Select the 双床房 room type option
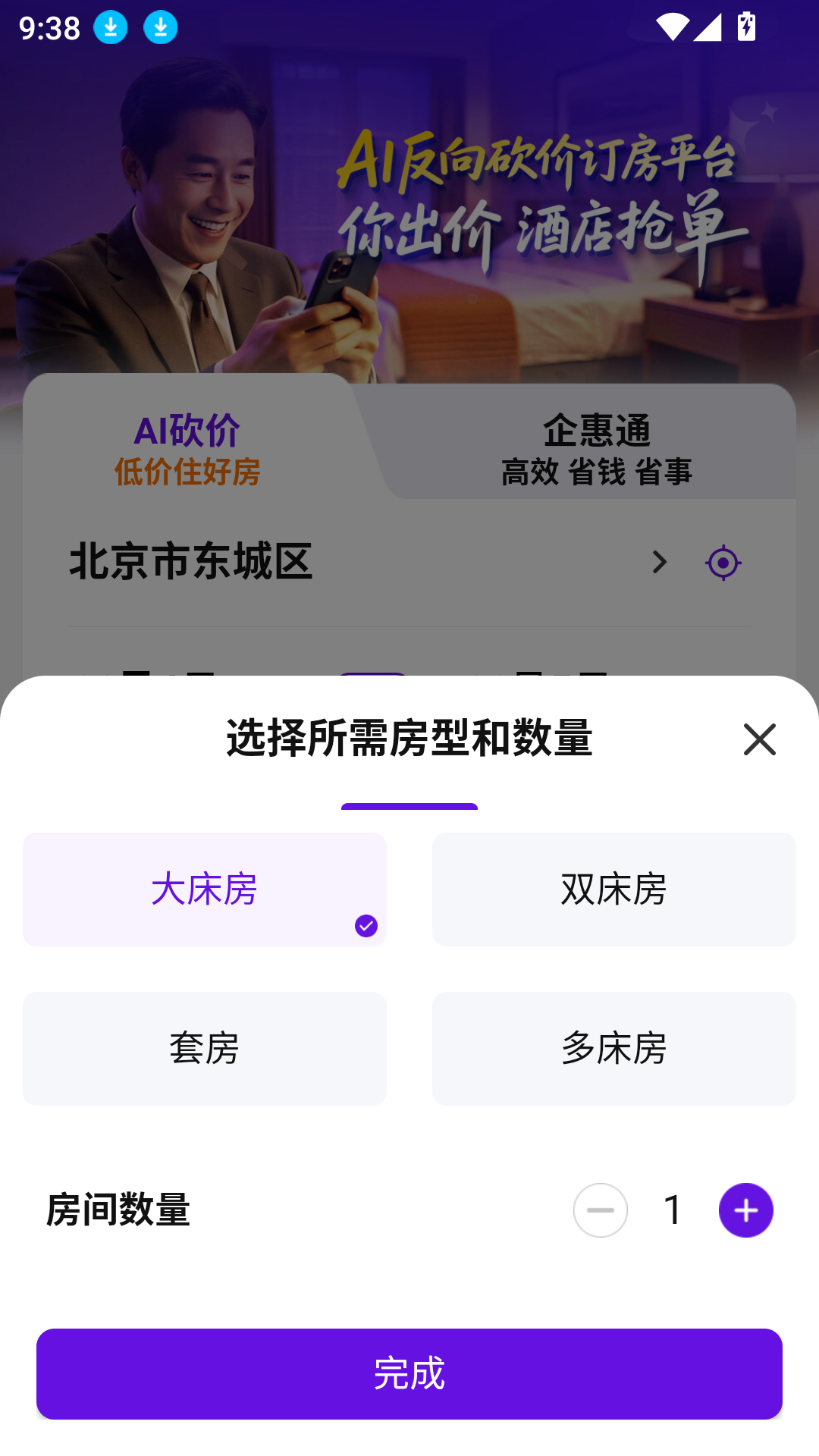 click(614, 889)
